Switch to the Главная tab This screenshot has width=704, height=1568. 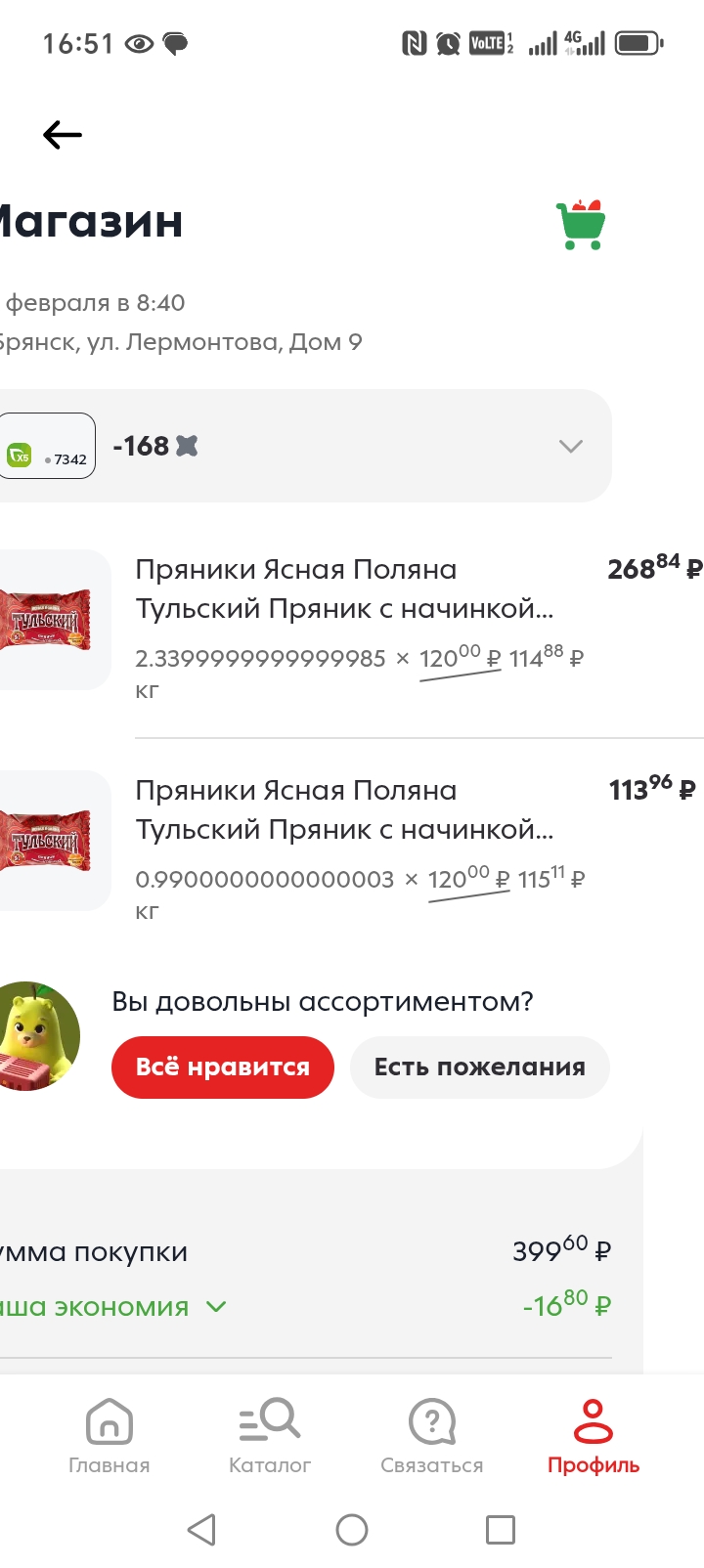pos(110,1434)
